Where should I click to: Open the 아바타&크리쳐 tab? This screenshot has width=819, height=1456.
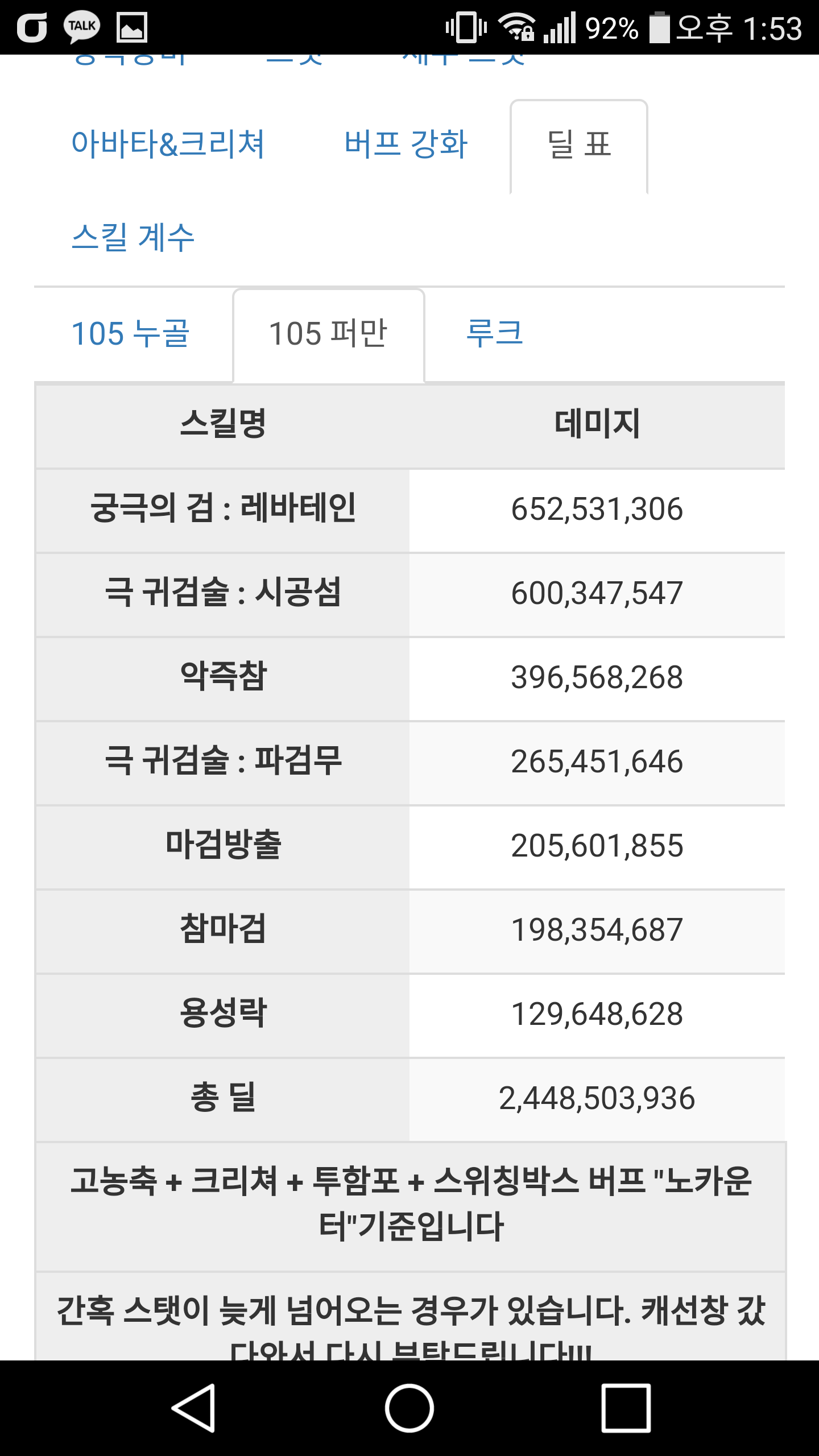(x=168, y=144)
